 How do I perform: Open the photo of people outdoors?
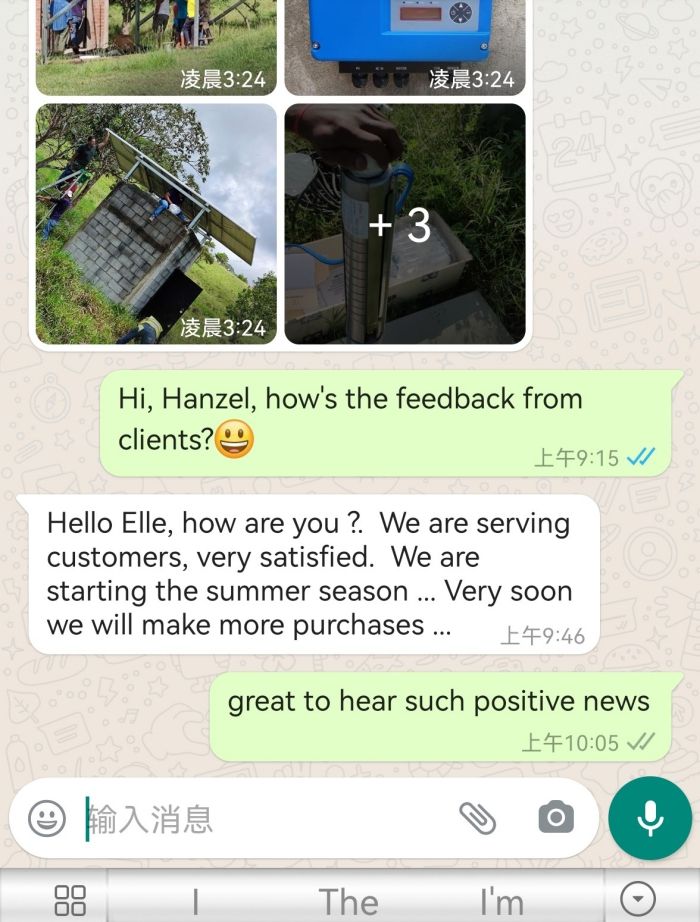click(x=156, y=45)
